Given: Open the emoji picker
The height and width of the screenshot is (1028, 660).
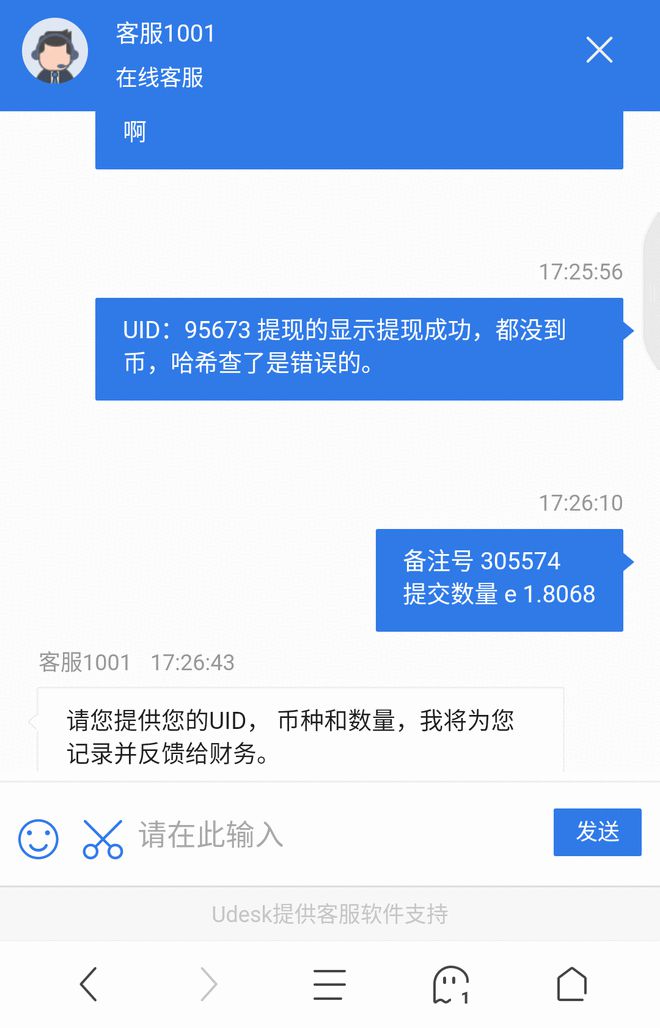Looking at the screenshot, I should 39,838.
